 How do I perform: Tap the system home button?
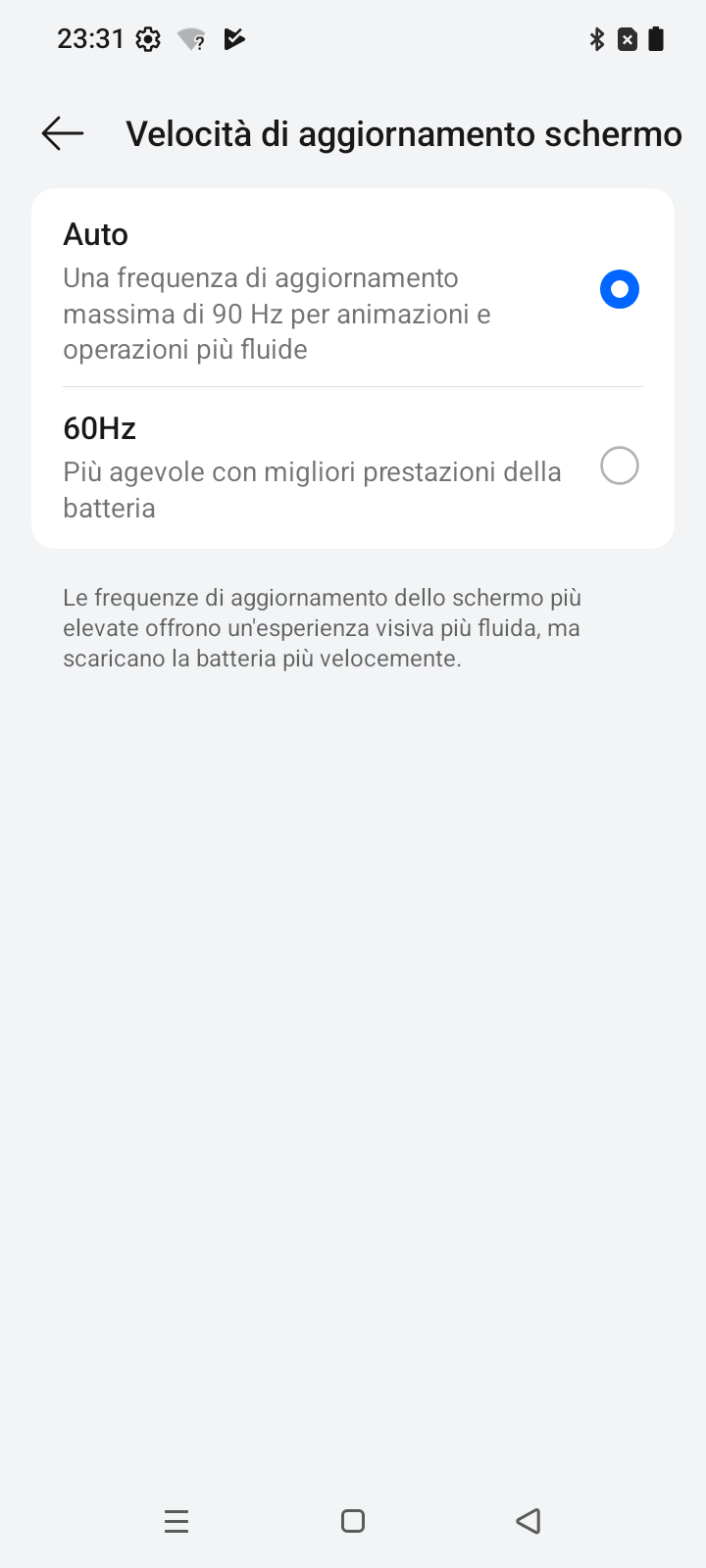(353, 1521)
